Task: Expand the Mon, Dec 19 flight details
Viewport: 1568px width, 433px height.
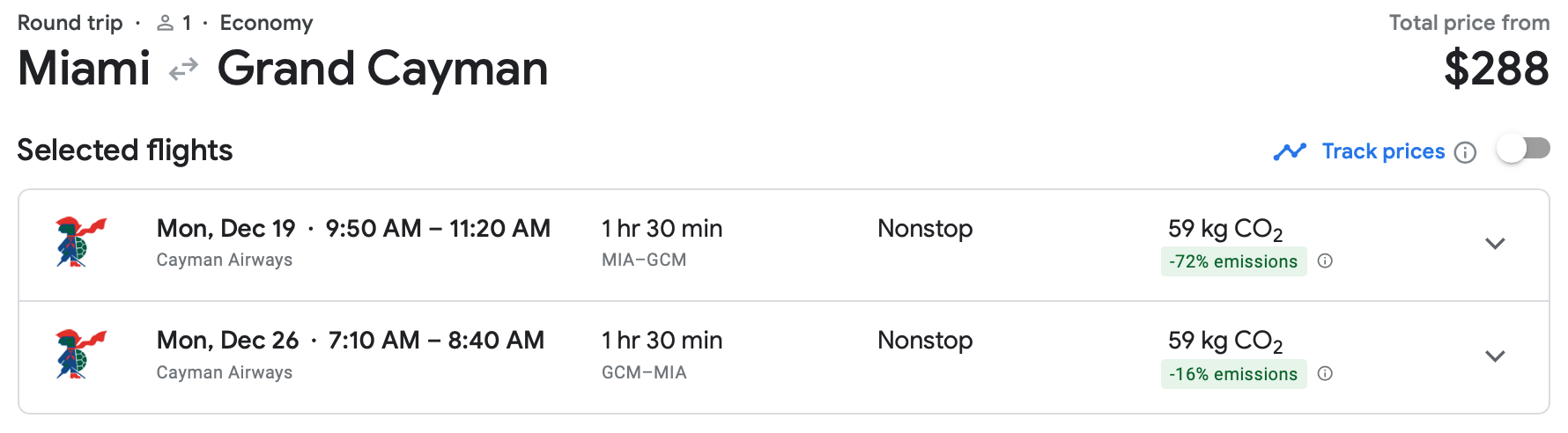Action: [1494, 244]
